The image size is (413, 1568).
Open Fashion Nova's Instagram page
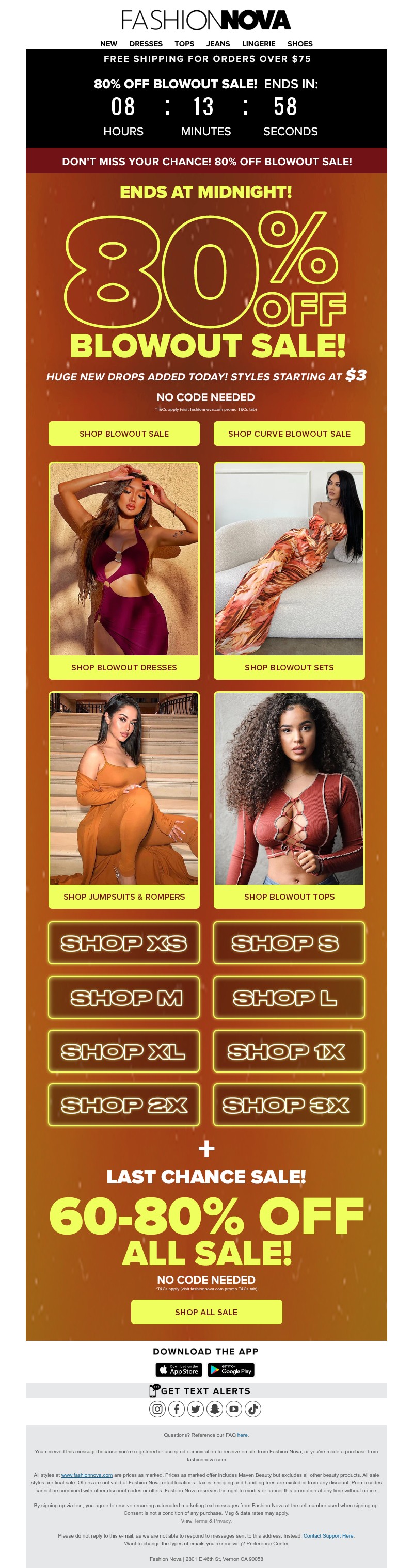(157, 1409)
